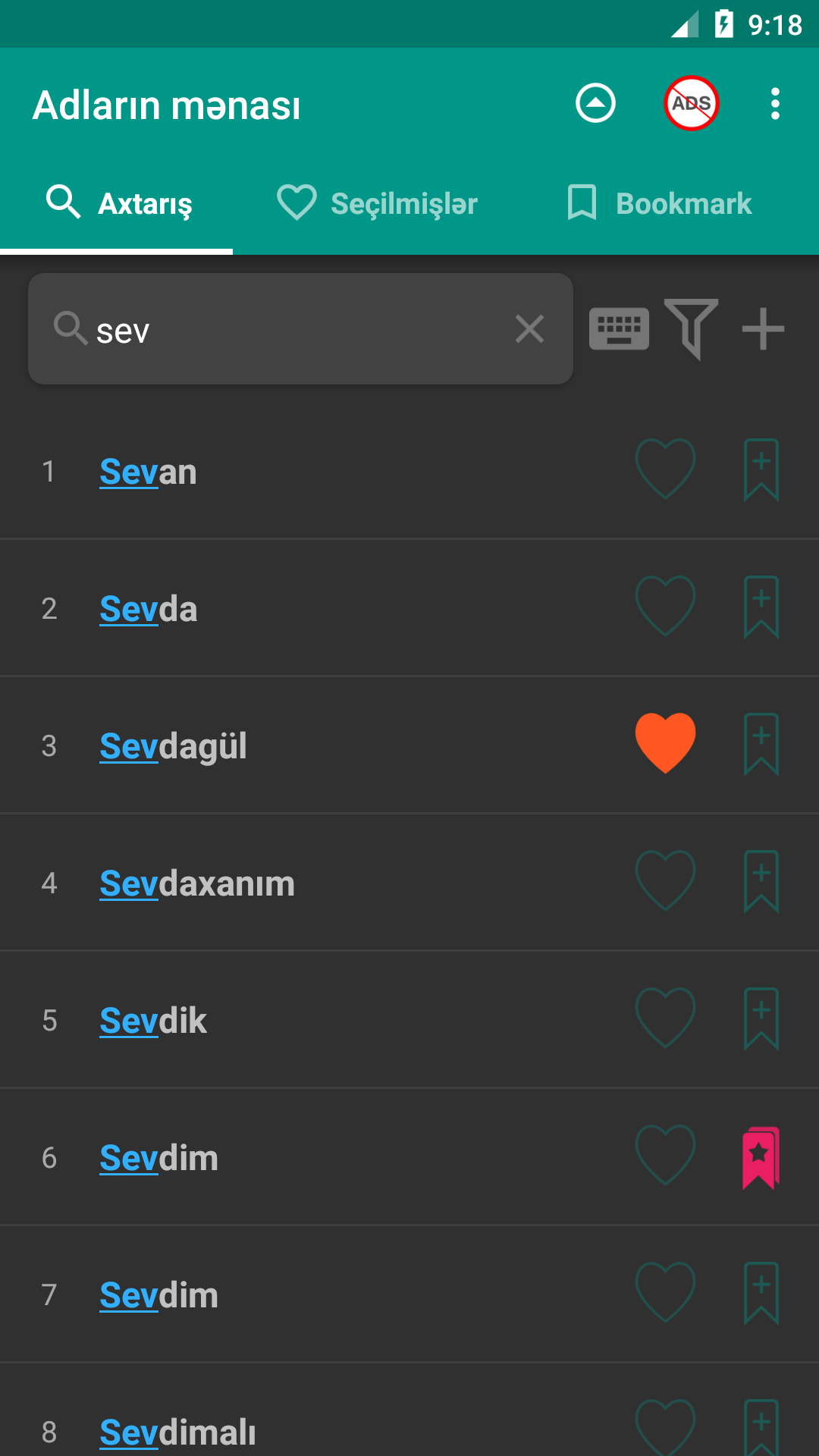This screenshot has height=1456, width=819.
Task: Select the Axtarış tab
Action: (x=118, y=203)
